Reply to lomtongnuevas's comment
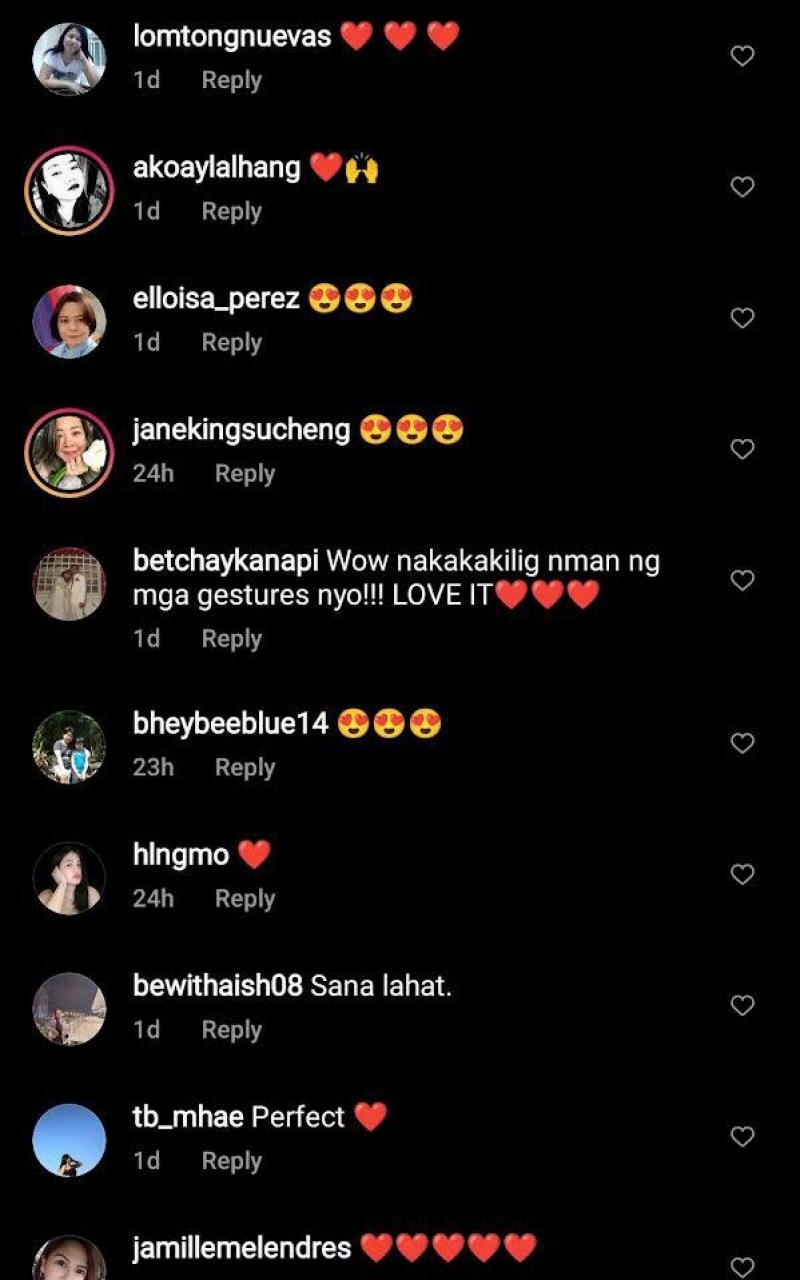Viewport: 800px width, 1280px height. [x=231, y=80]
